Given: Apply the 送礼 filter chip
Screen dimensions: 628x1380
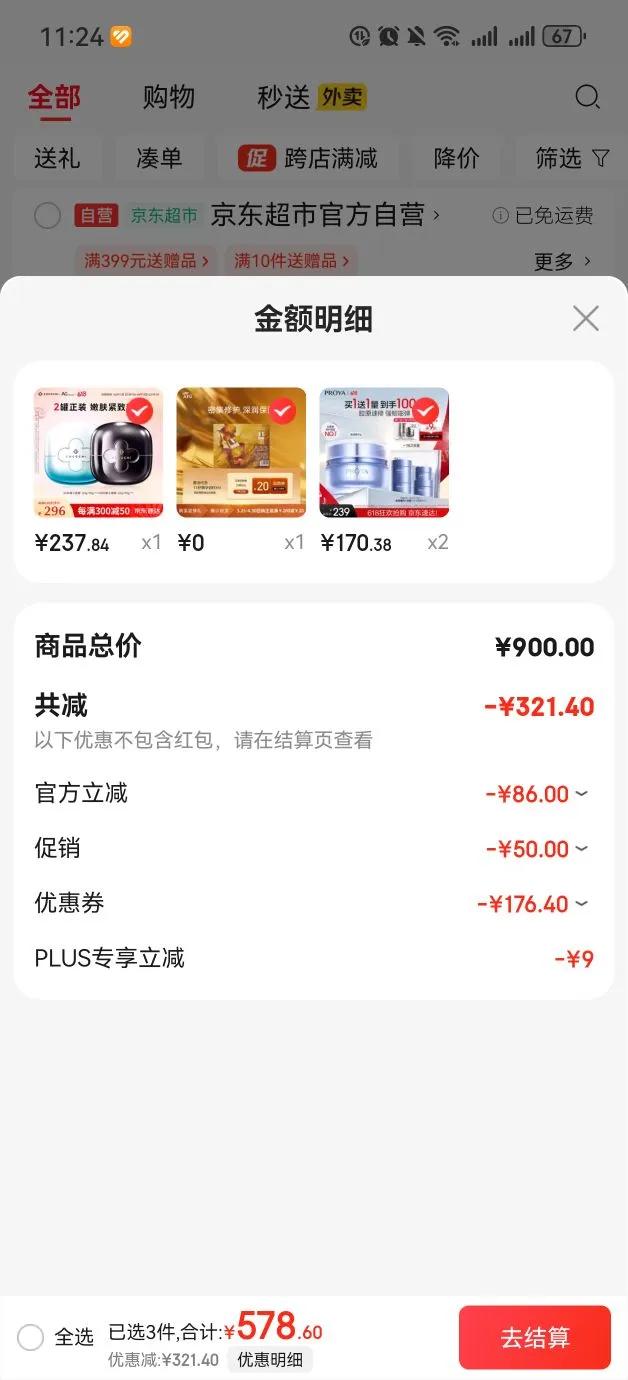Looking at the screenshot, I should click(x=57, y=158).
